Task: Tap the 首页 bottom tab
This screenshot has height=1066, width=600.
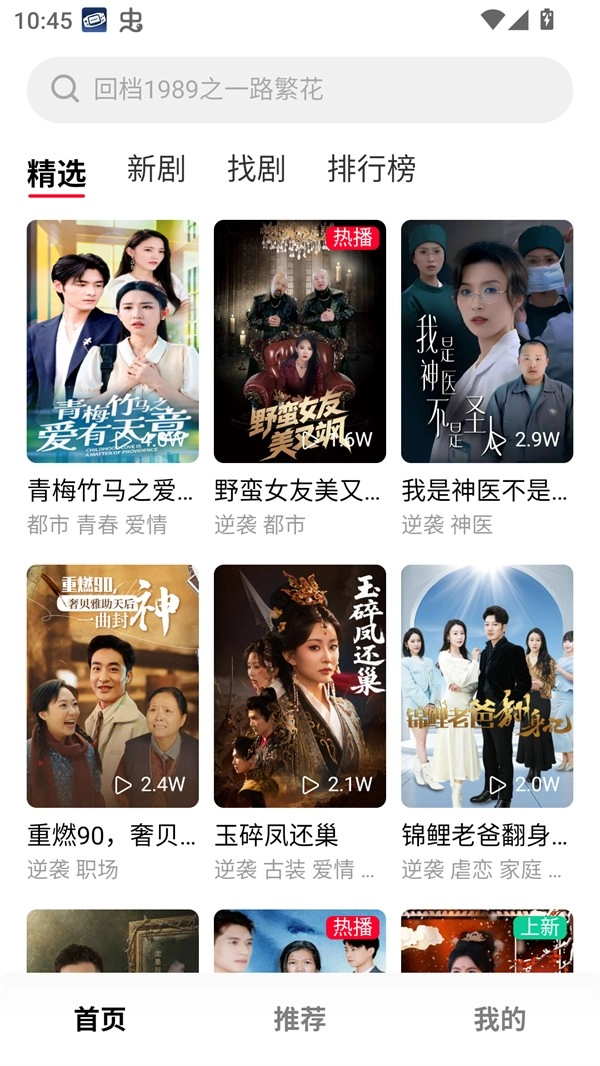Action: pos(100,1019)
